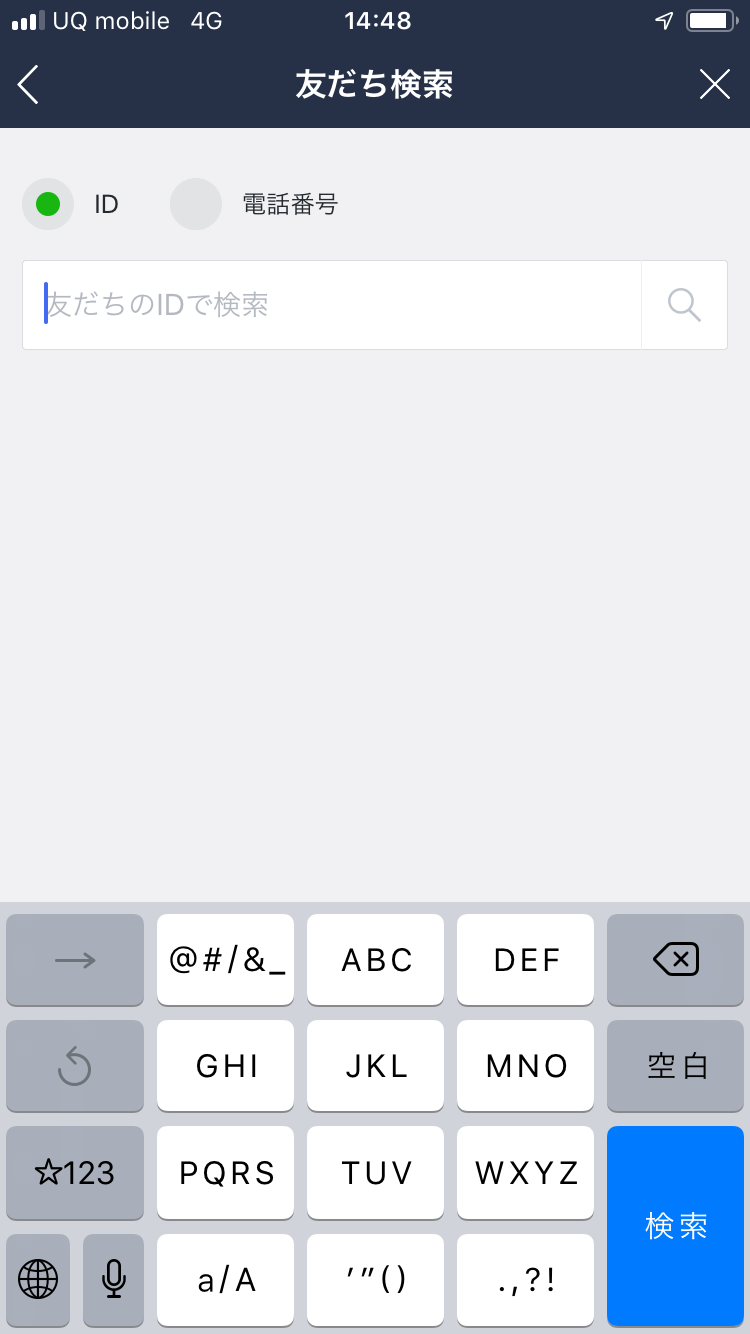Go back using the header arrow

coord(29,85)
